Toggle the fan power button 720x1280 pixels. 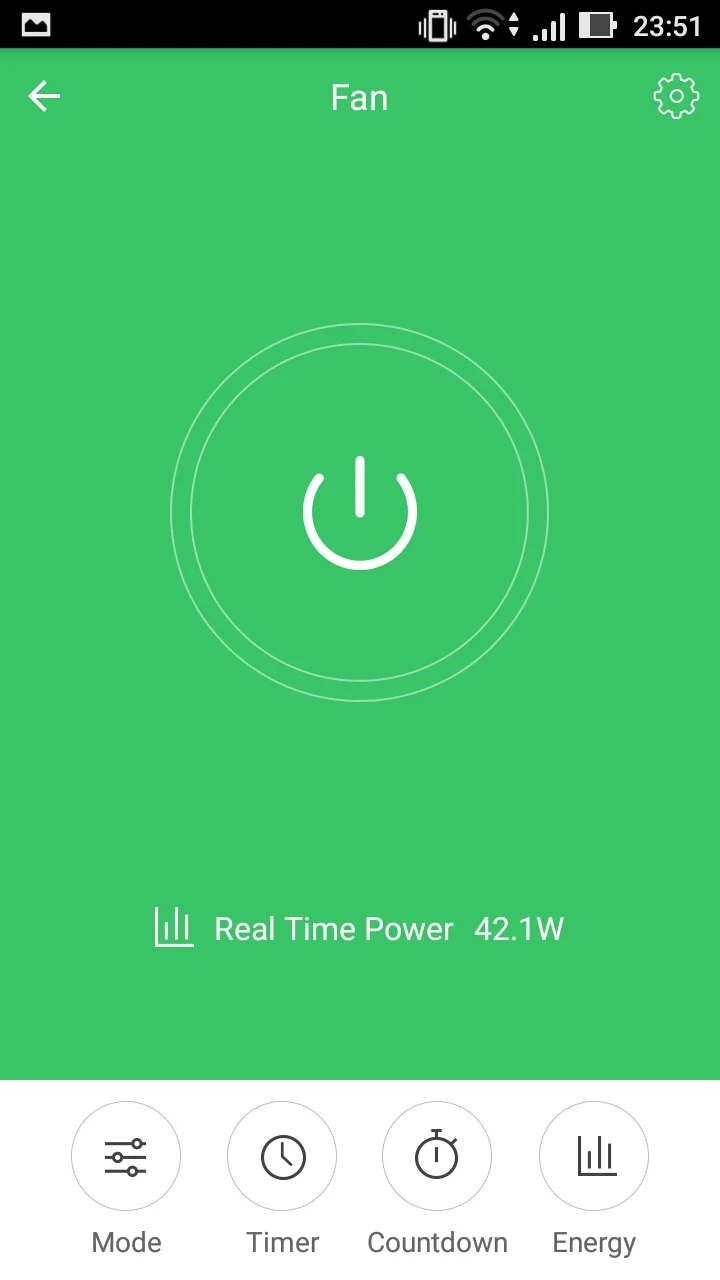pyautogui.click(x=360, y=512)
